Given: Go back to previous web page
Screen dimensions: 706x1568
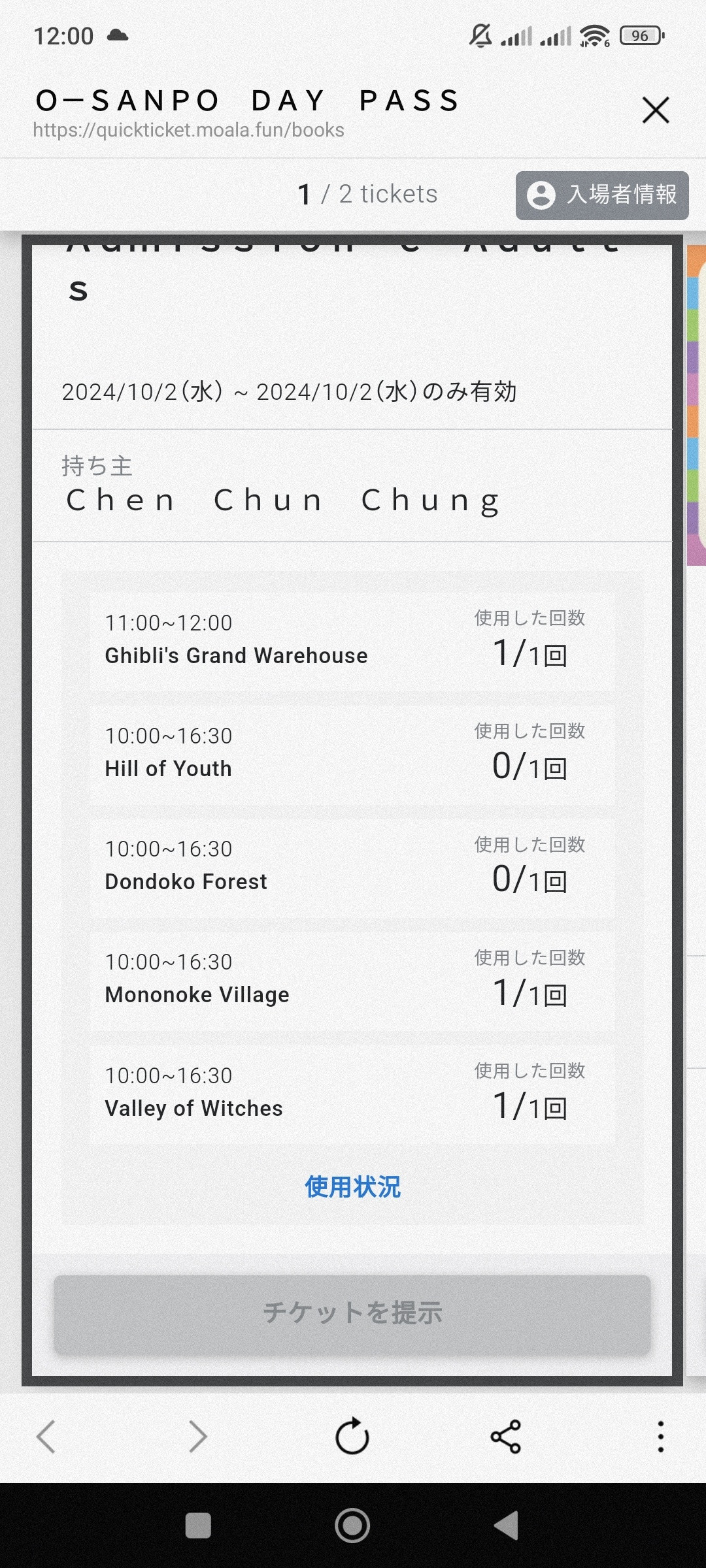Looking at the screenshot, I should point(46,1437).
